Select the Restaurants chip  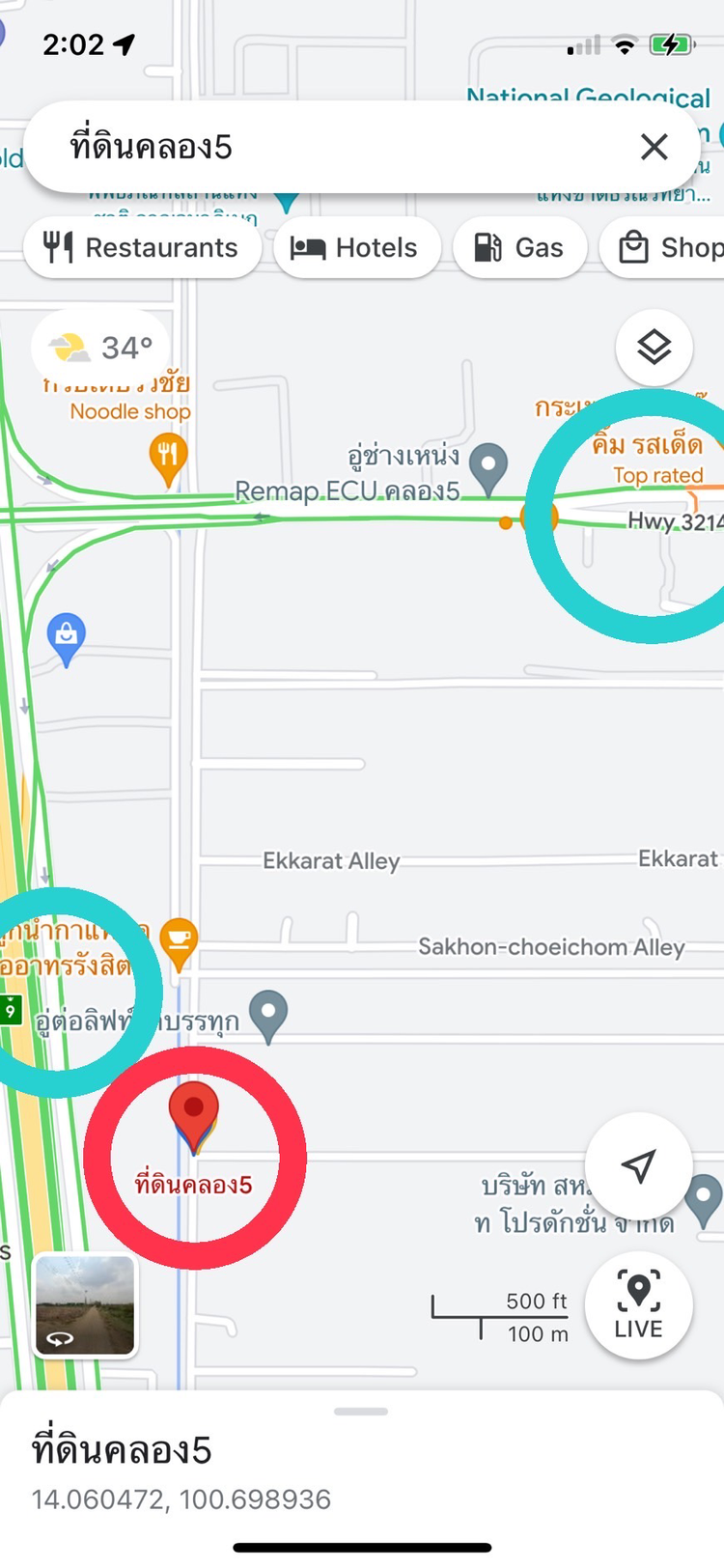[x=142, y=248]
